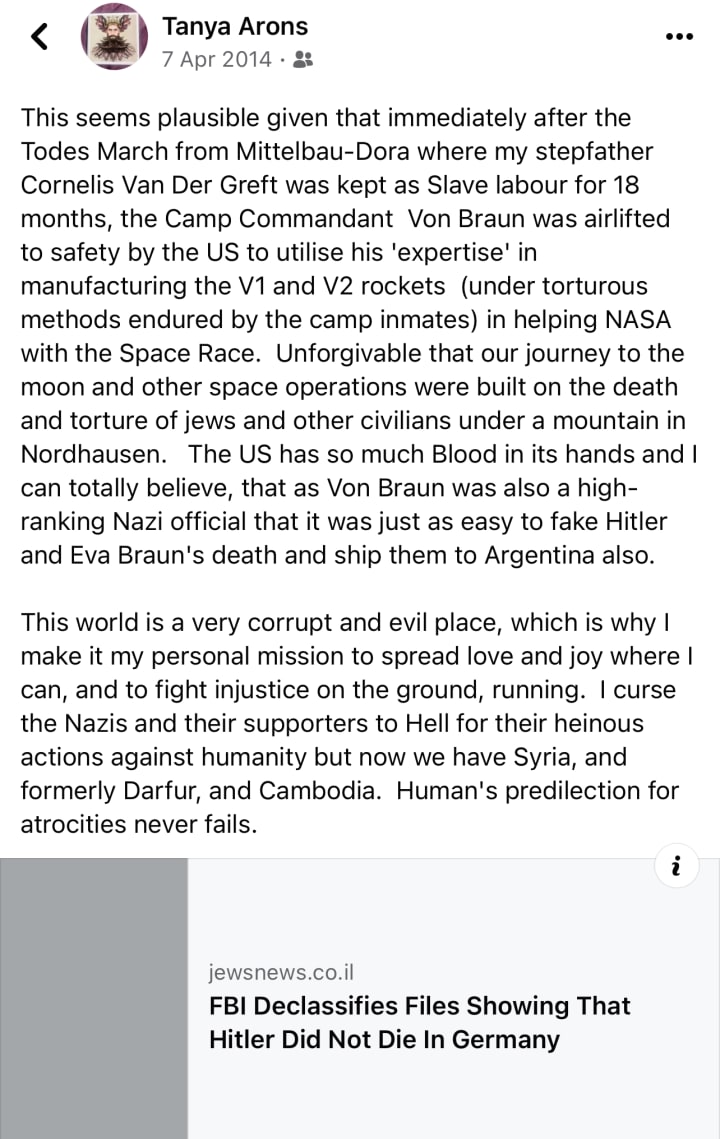Open the post's three-dot options menu
This screenshot has height=1139, width=720.
coord(679,36)
